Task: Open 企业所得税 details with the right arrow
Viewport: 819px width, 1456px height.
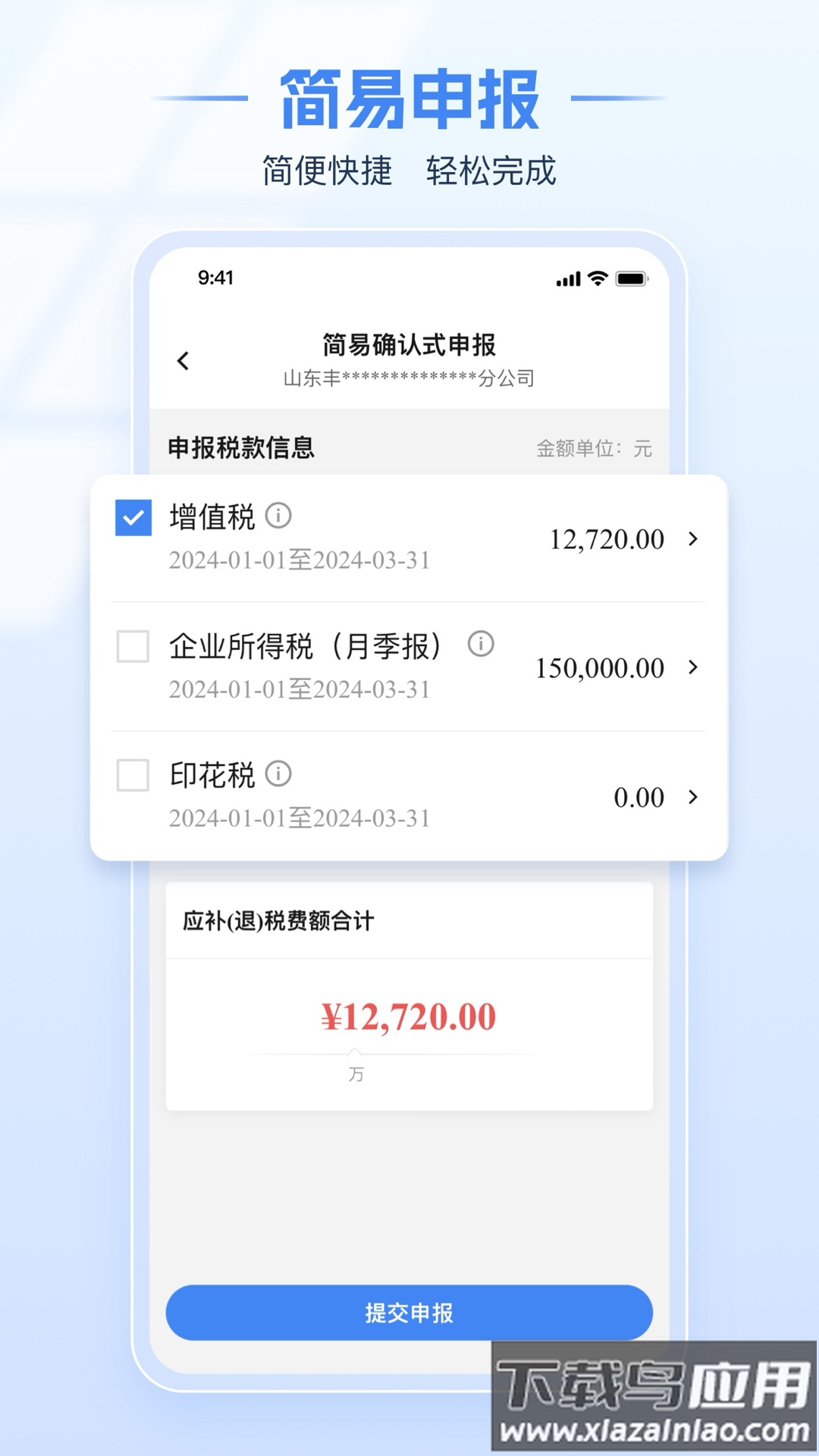Action: tap(692, 668)
